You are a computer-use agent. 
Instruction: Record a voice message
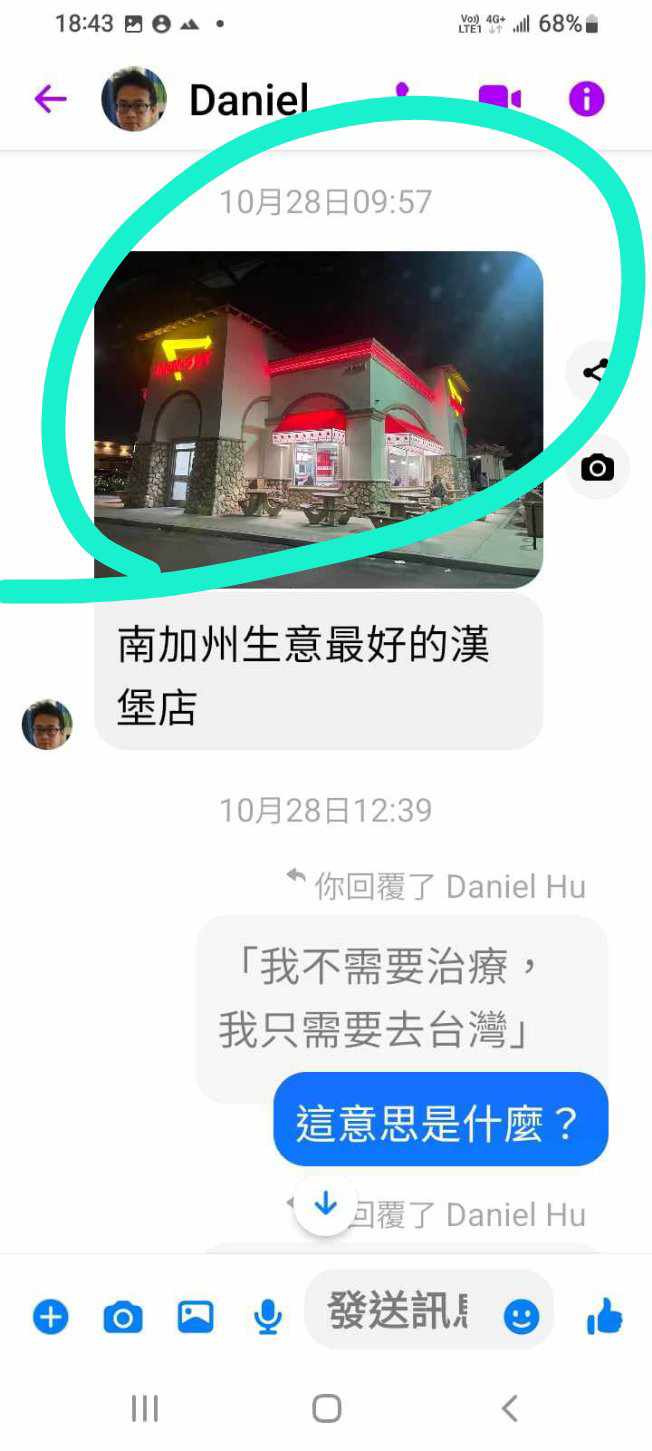point(267,1317)
